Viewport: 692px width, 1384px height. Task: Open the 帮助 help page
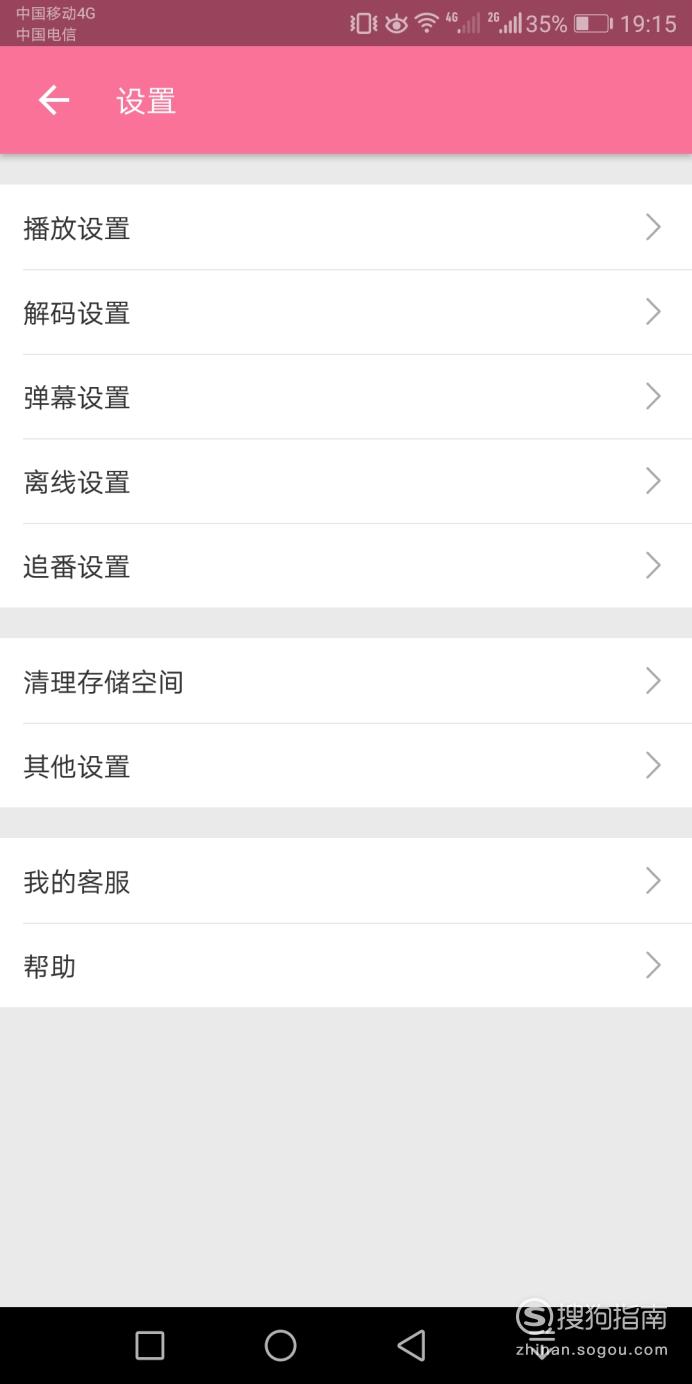pyautogui.click(x=346, y=966)
